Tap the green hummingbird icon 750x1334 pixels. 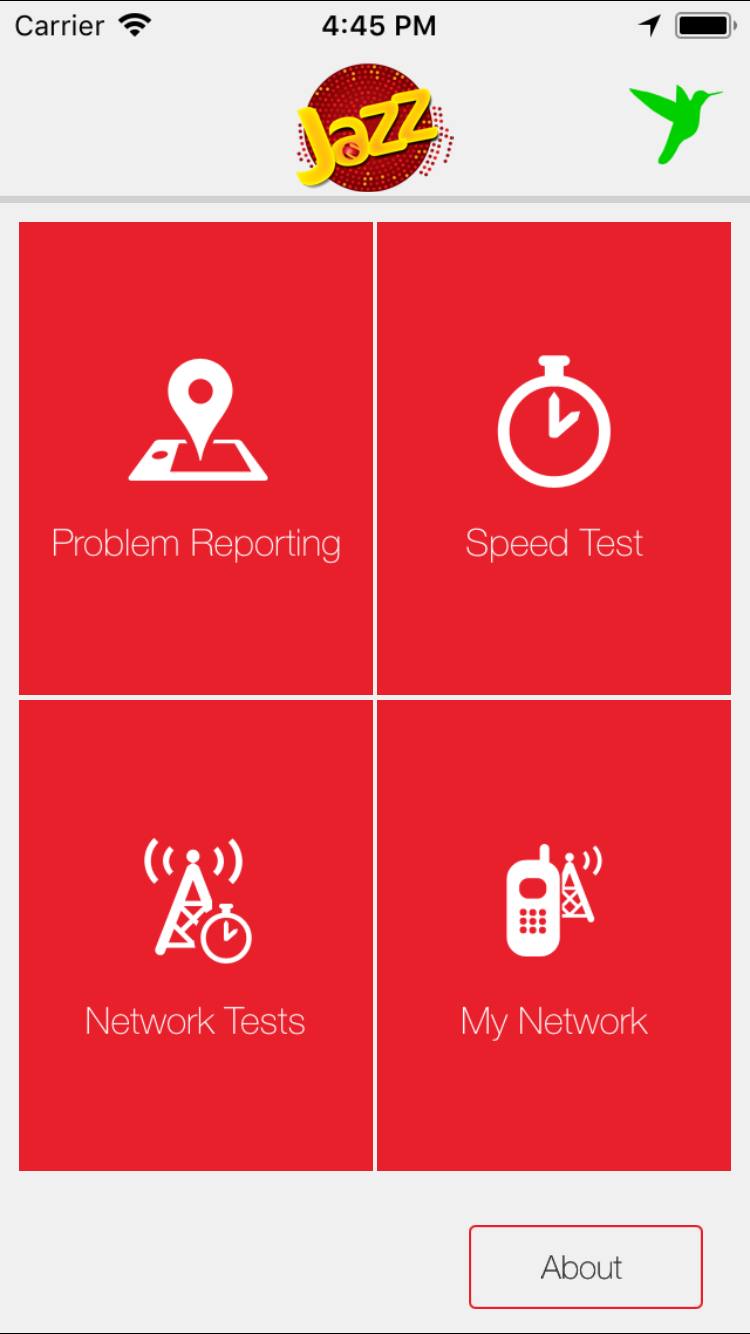tap(675, 124)
